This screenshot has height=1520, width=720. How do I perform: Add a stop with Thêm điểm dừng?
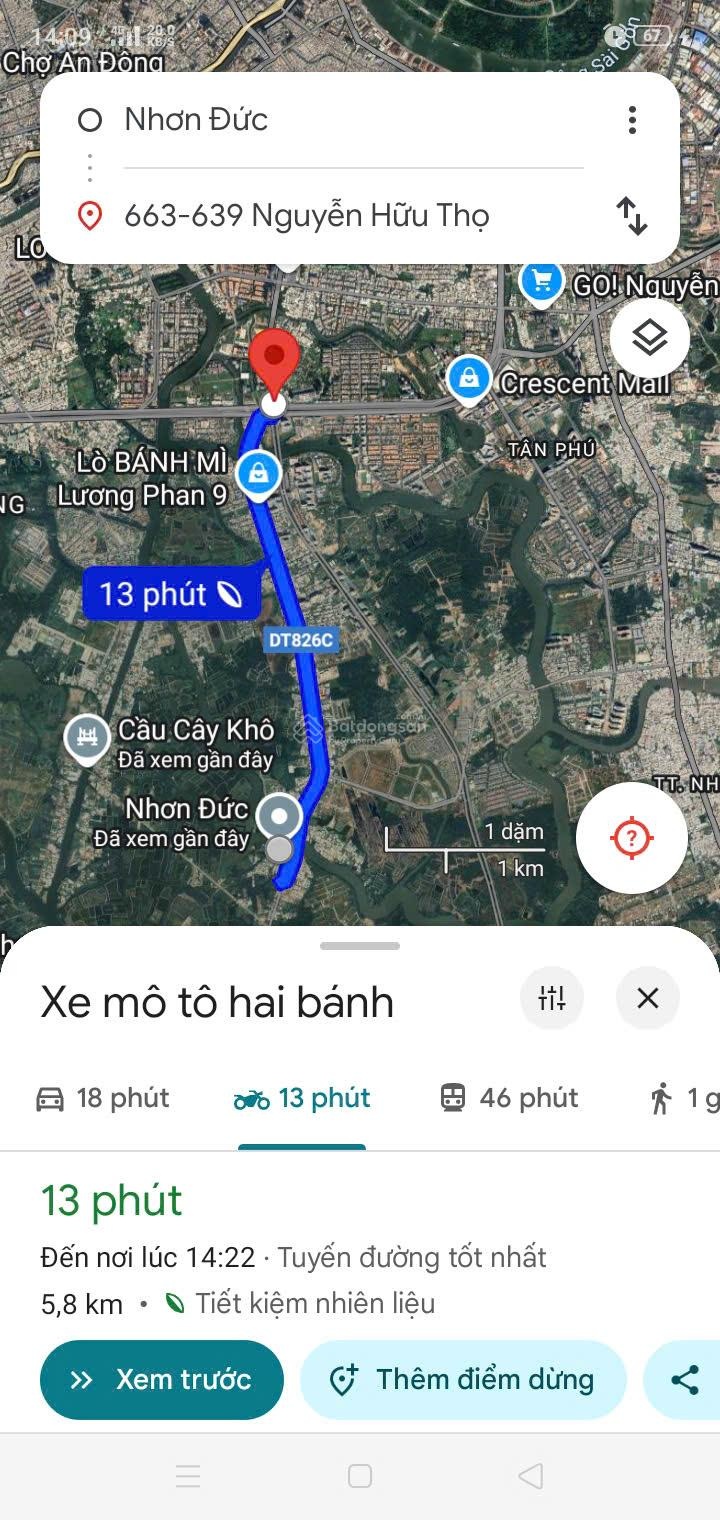point(463,1380)
